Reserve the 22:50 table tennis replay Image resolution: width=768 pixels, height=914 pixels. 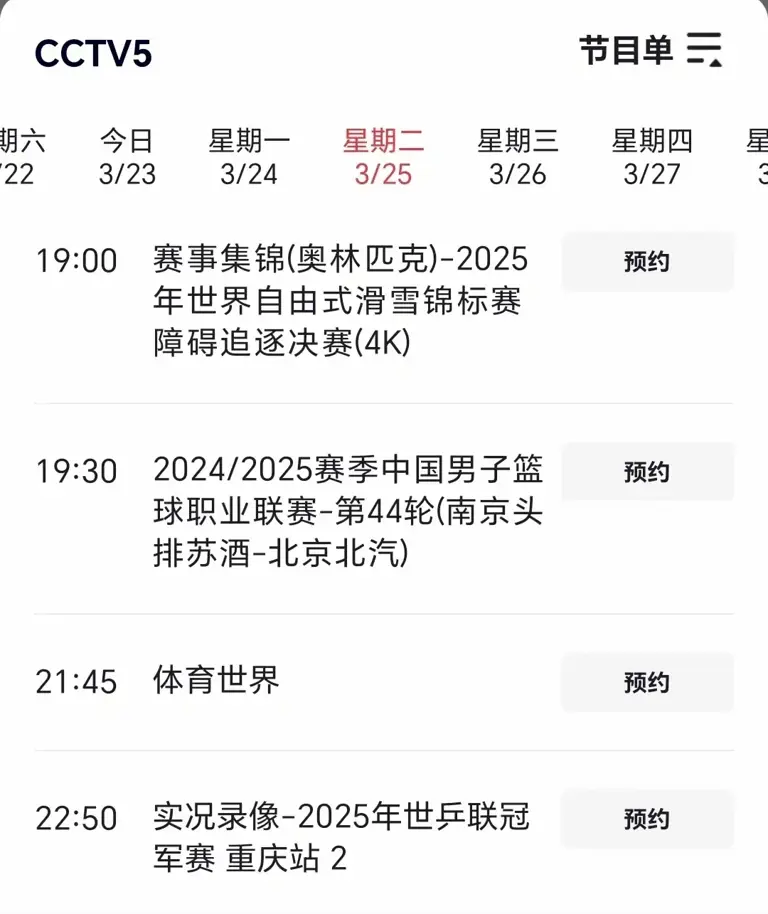point(647,819)
